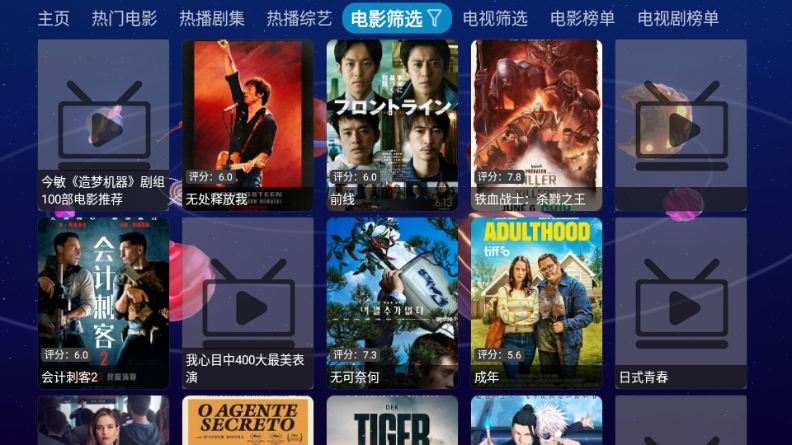Screen dimensions: 792x445
Task: Open the movie 前线
Action: tap(392, 125)
